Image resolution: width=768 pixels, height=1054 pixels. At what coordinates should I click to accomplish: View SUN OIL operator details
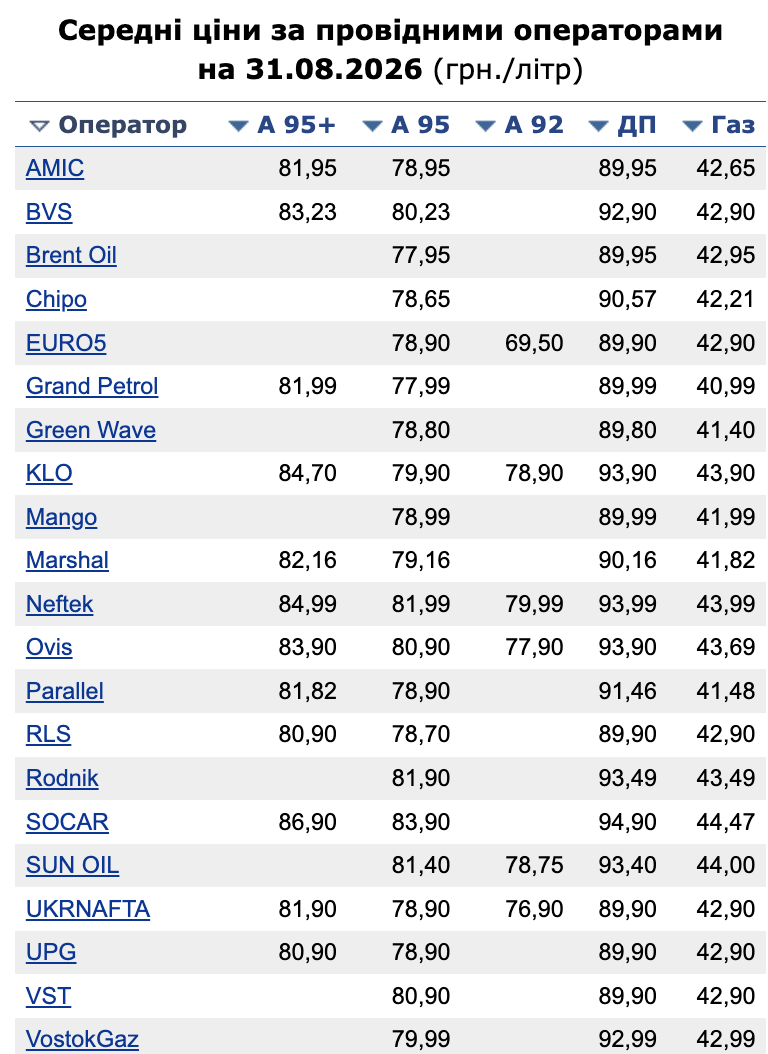tap(73, 865)
